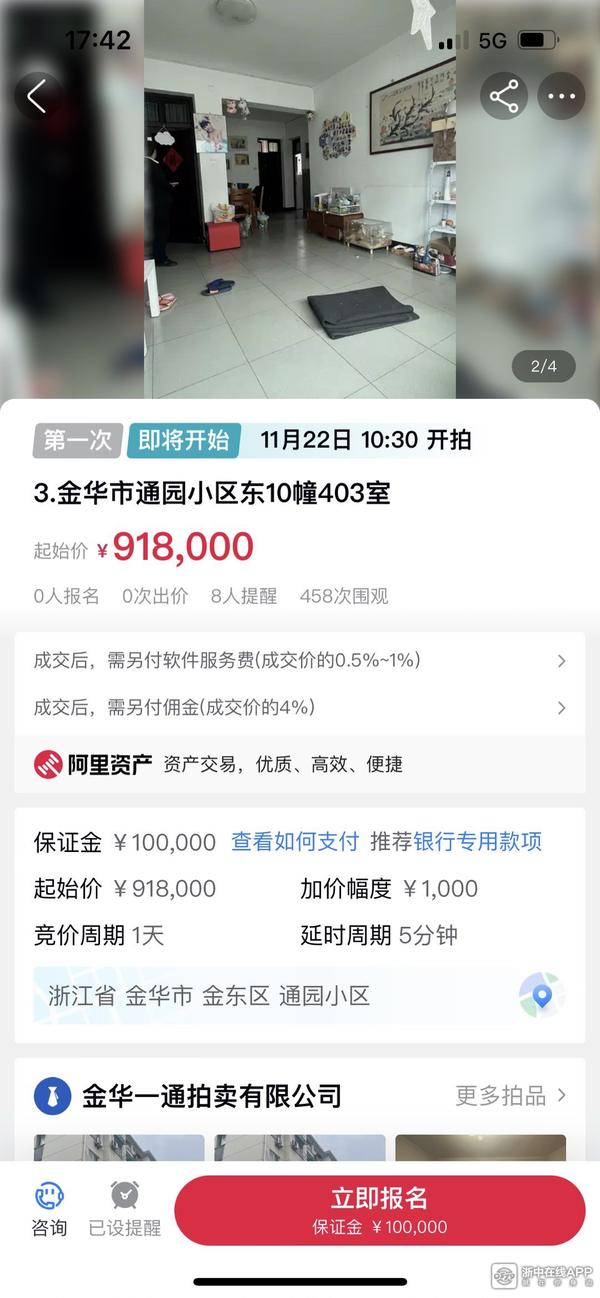The width and height of the screenshot is (600, 1298).
Task: Open map location for 通园小区
Action: [541, 995]
